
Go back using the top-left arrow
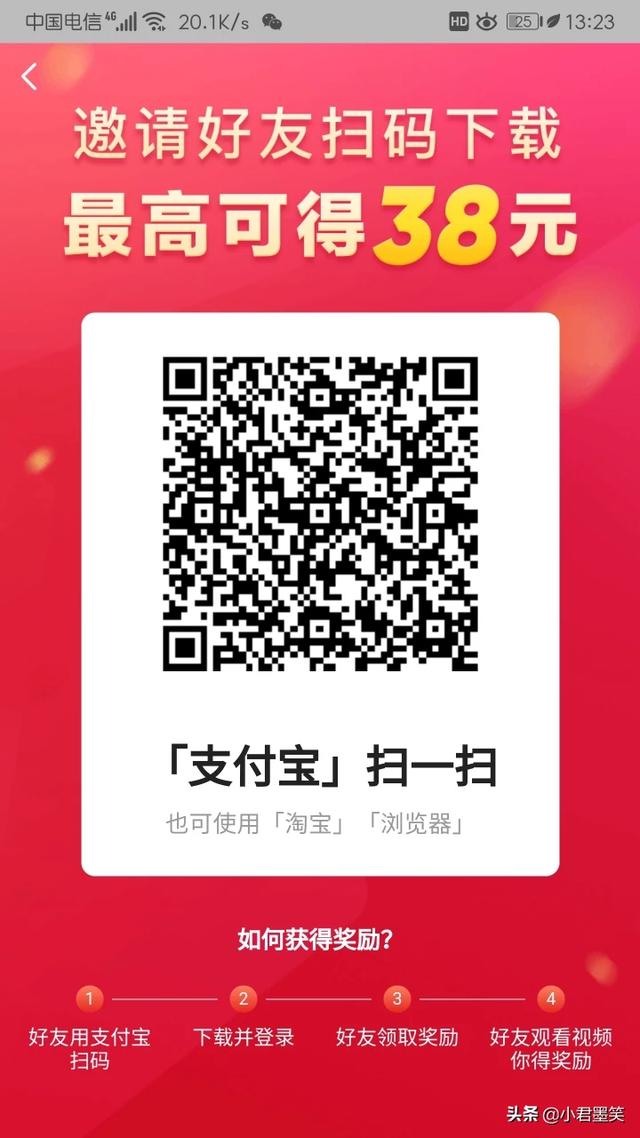pos(30,76)
